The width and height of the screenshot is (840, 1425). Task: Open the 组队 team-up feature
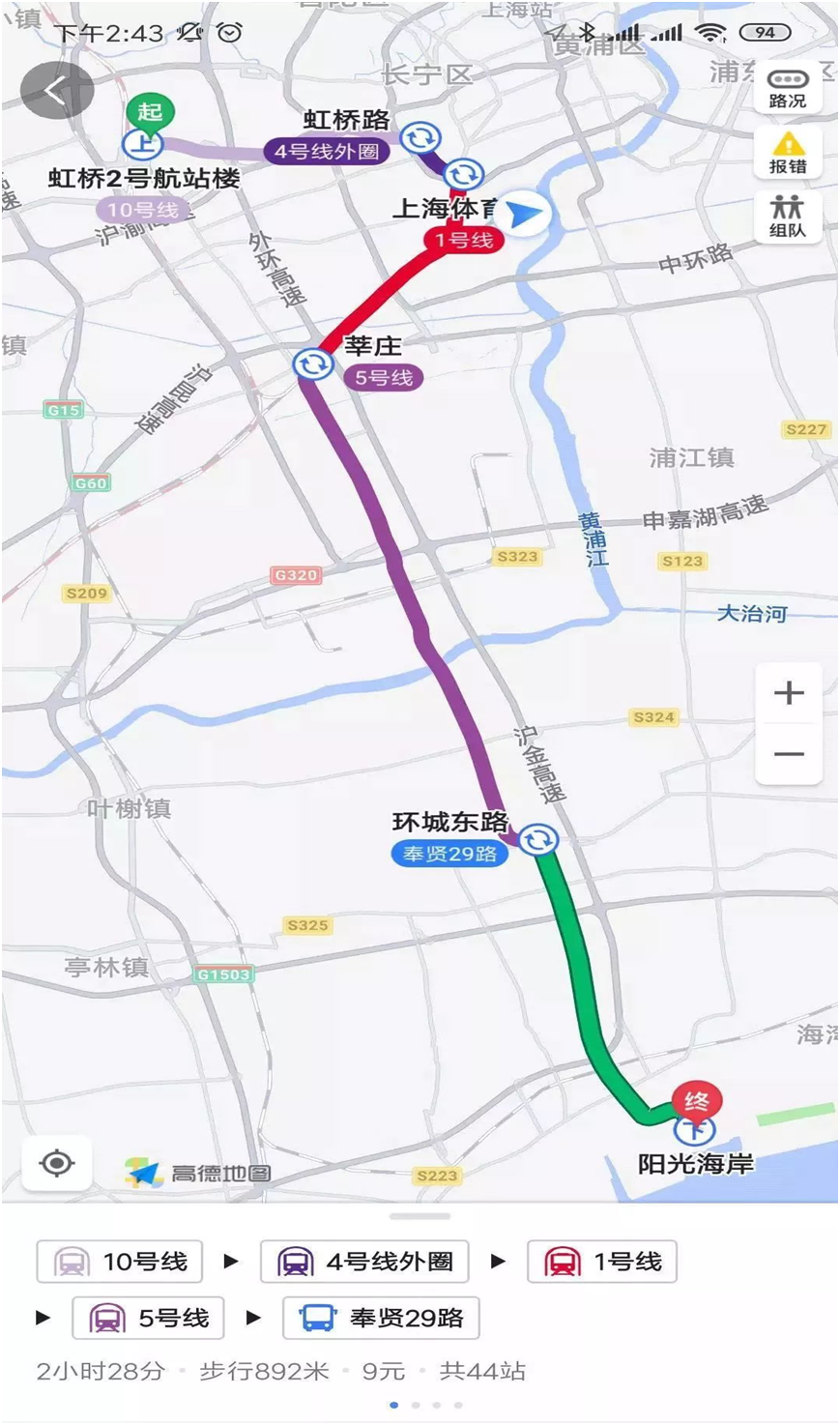click(x=788, y=216)
